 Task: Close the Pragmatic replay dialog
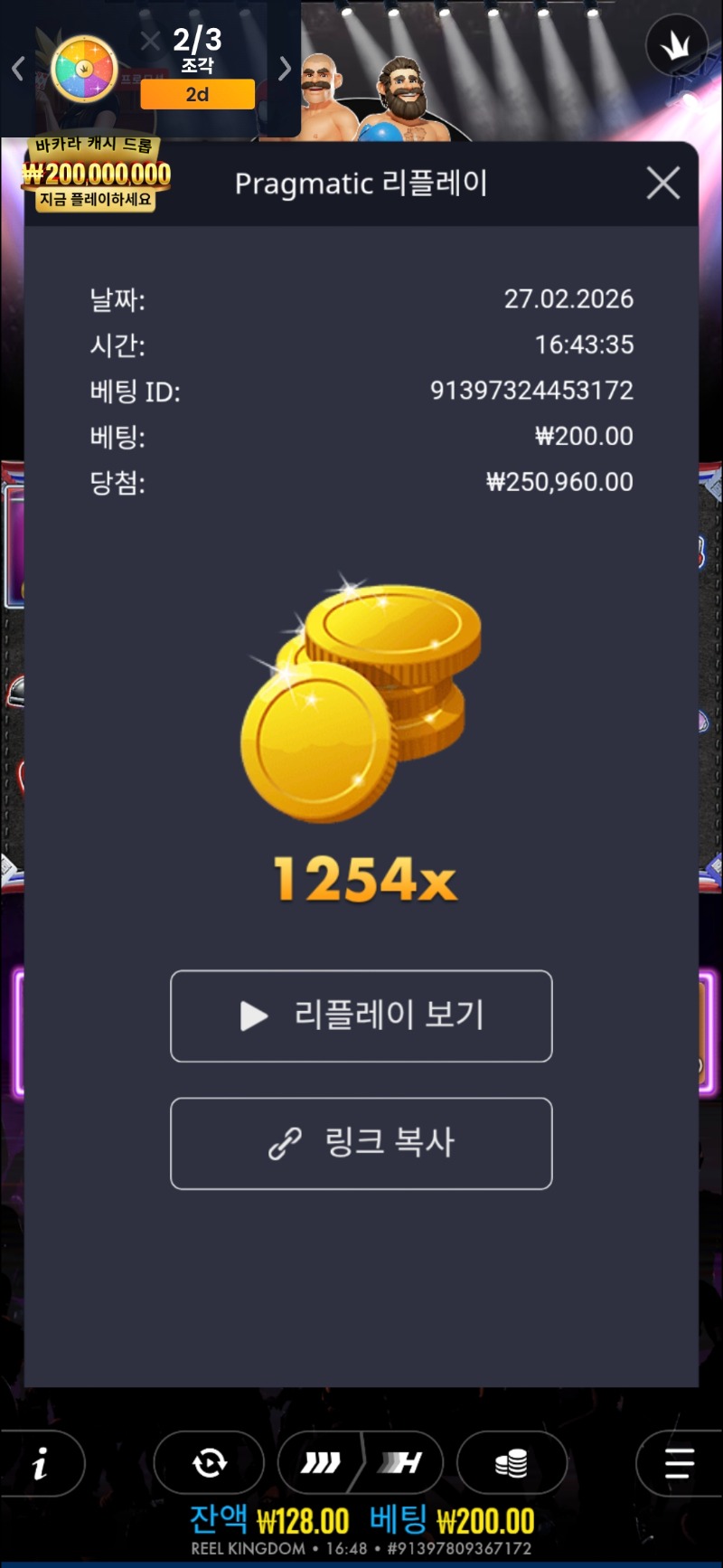[663, 184]
